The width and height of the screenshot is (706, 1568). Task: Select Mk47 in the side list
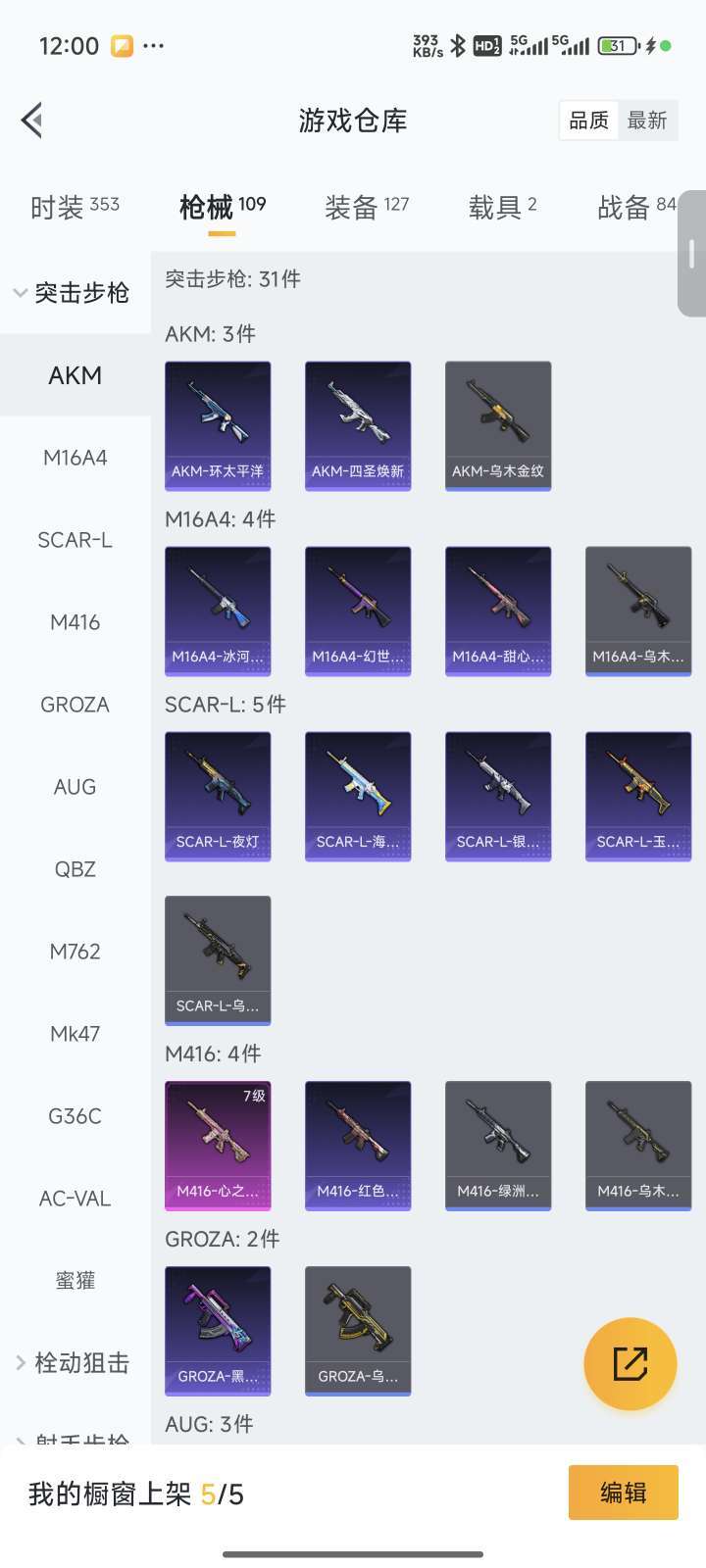coord(75,1034)
